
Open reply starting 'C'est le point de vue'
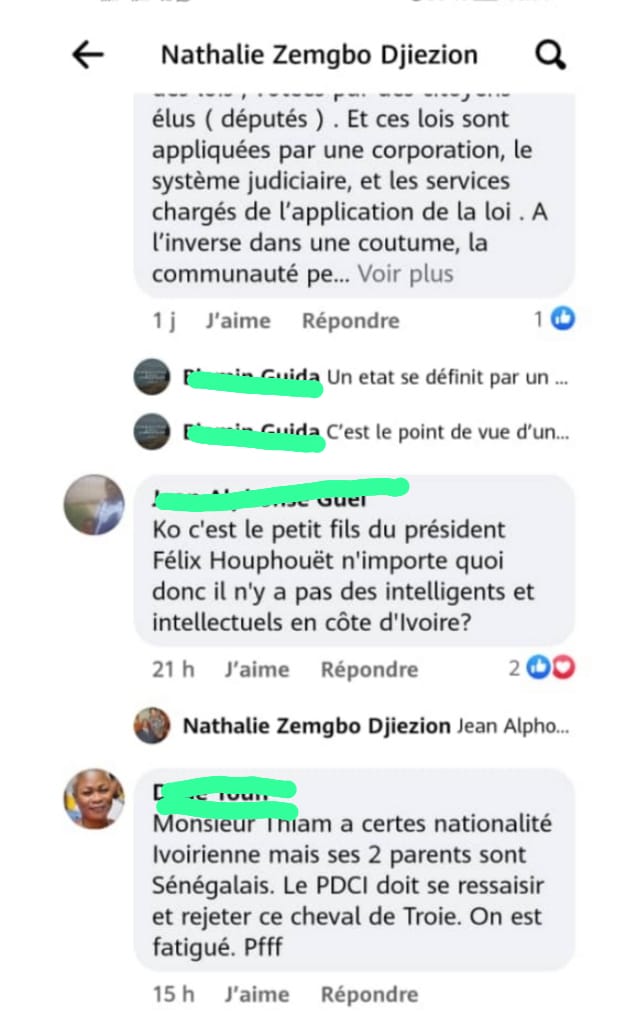click(x=448, y=432)
